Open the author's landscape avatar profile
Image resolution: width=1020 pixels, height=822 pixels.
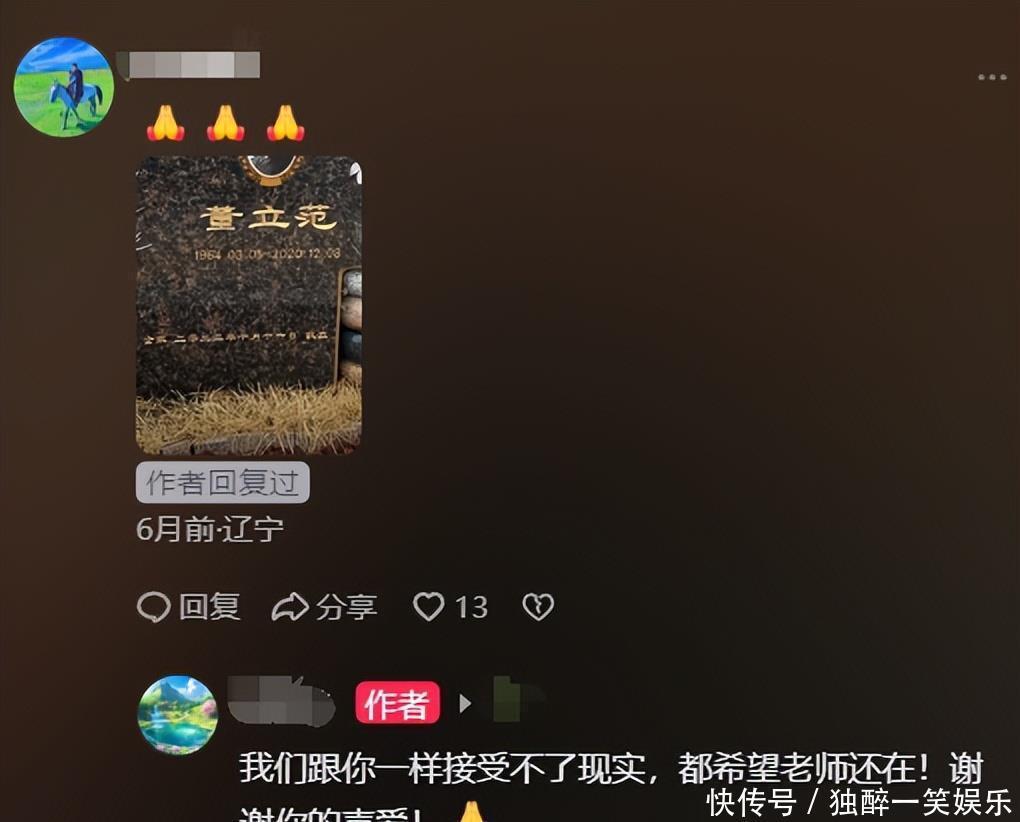point(177,714)
